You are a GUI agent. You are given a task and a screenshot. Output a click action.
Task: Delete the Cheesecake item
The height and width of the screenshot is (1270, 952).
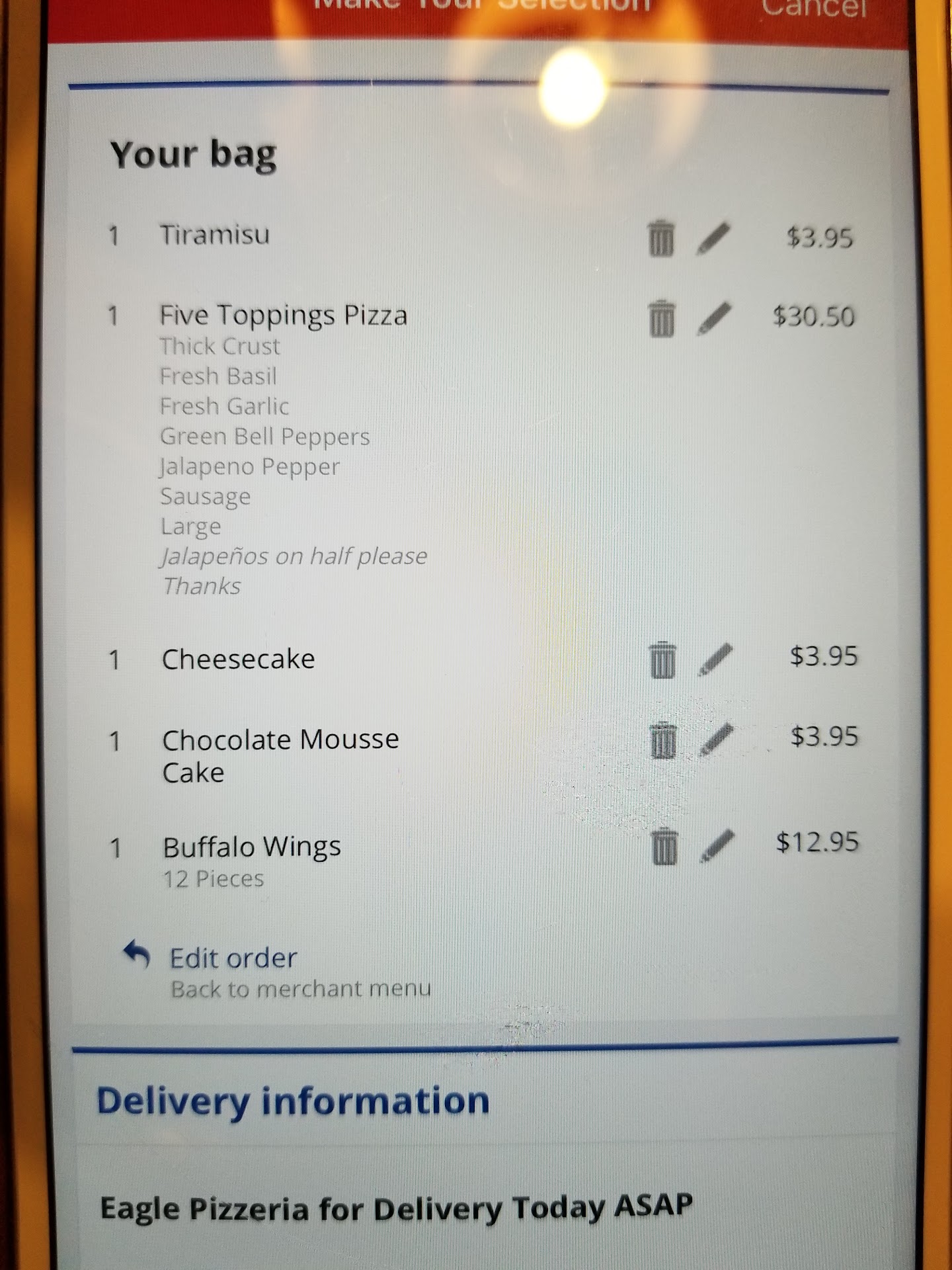point(662,659)
